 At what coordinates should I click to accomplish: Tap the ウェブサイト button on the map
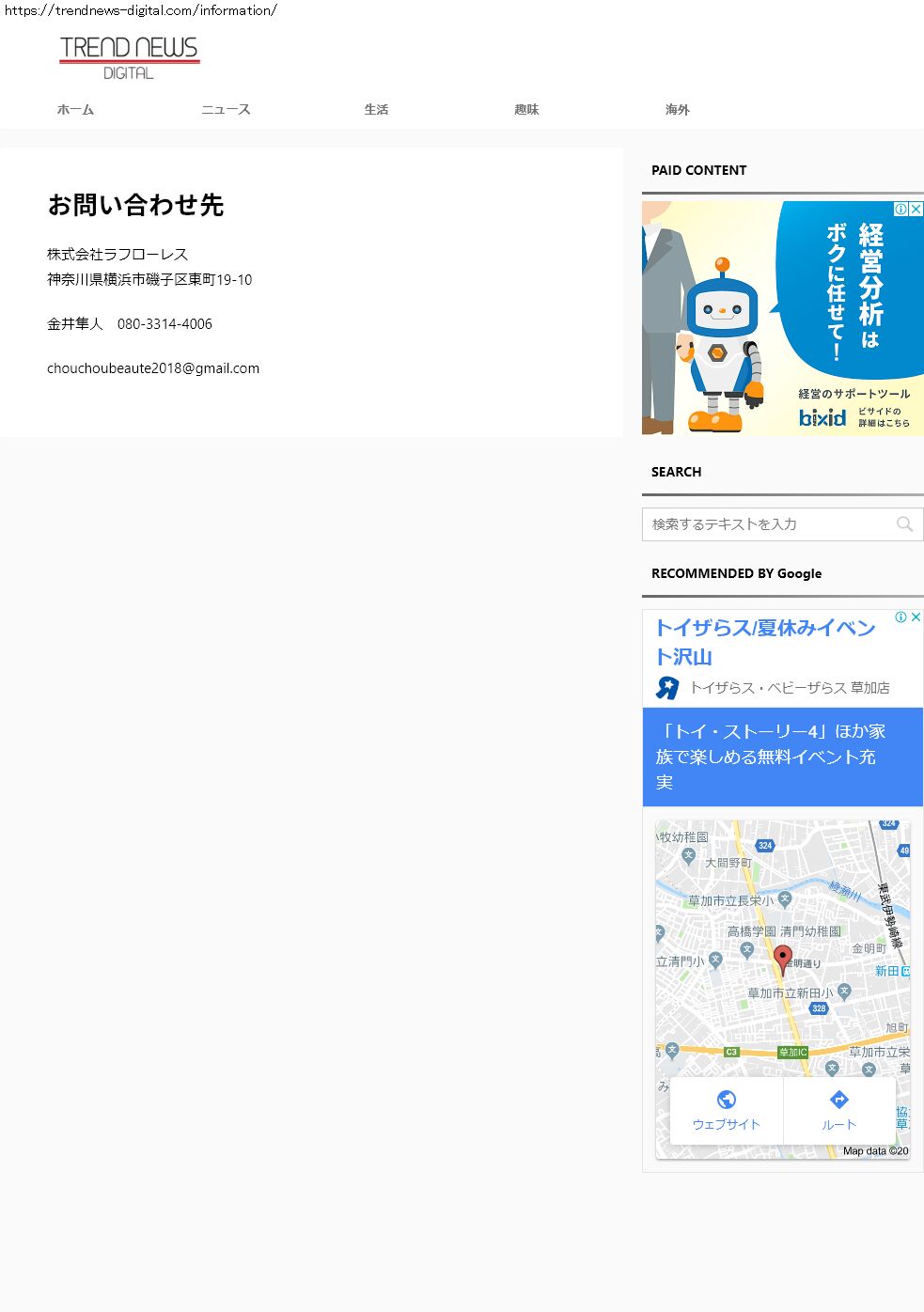726,1110
